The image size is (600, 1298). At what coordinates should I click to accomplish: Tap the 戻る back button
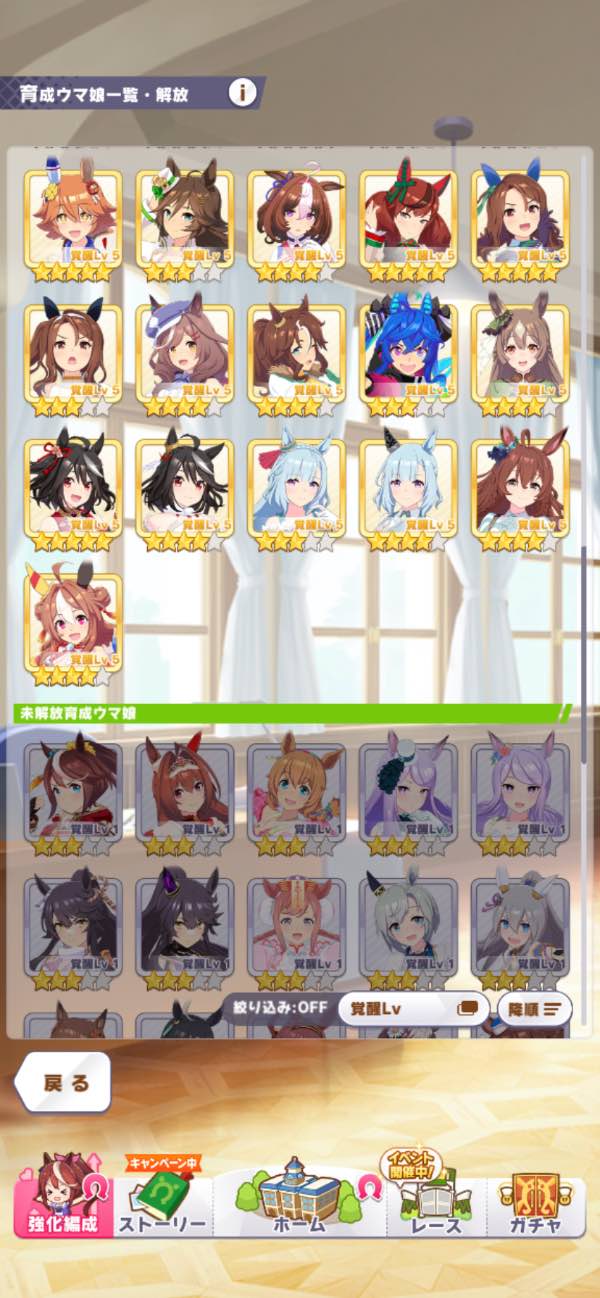(65, 1083)
